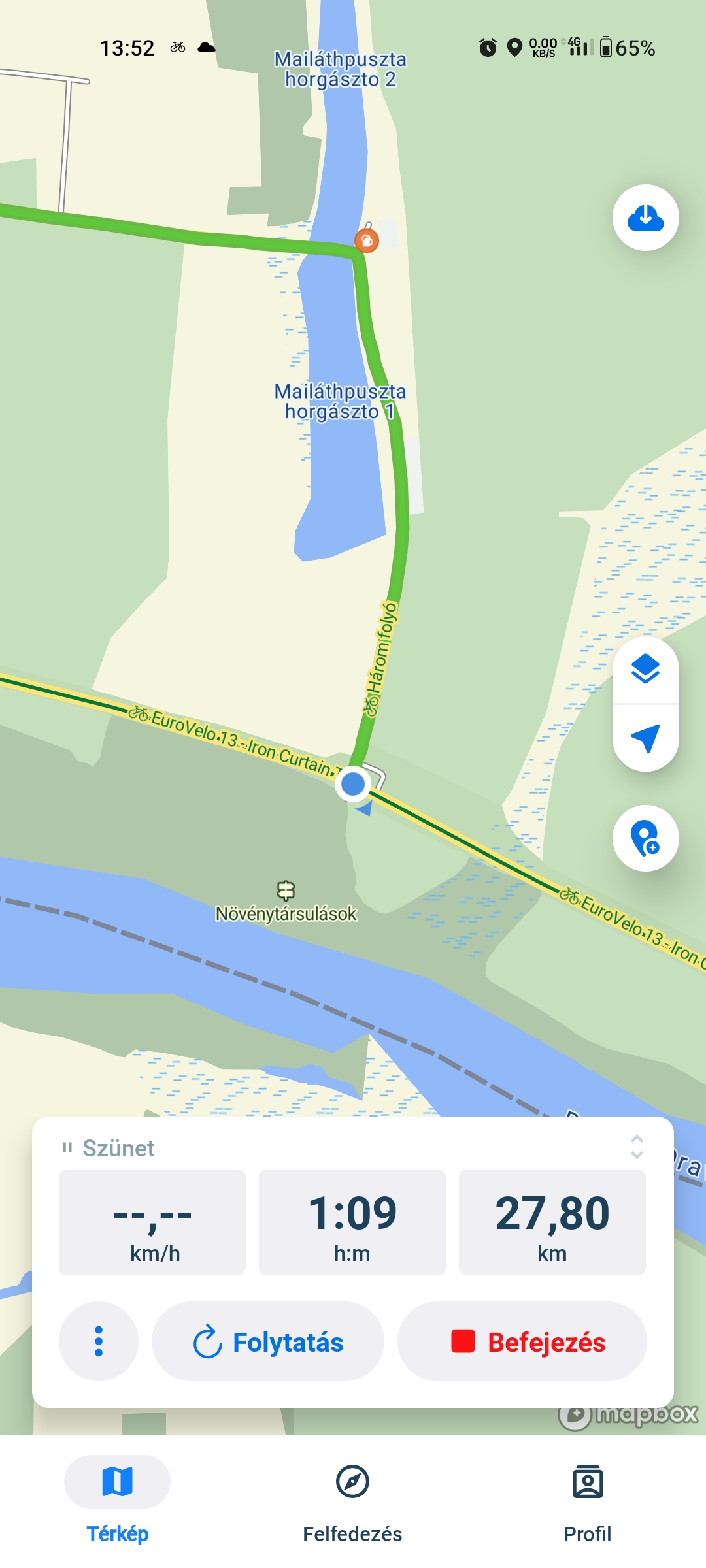Select the orange POI marker on the route
The height and width of the screenshot is (1568, 706).
367,240
